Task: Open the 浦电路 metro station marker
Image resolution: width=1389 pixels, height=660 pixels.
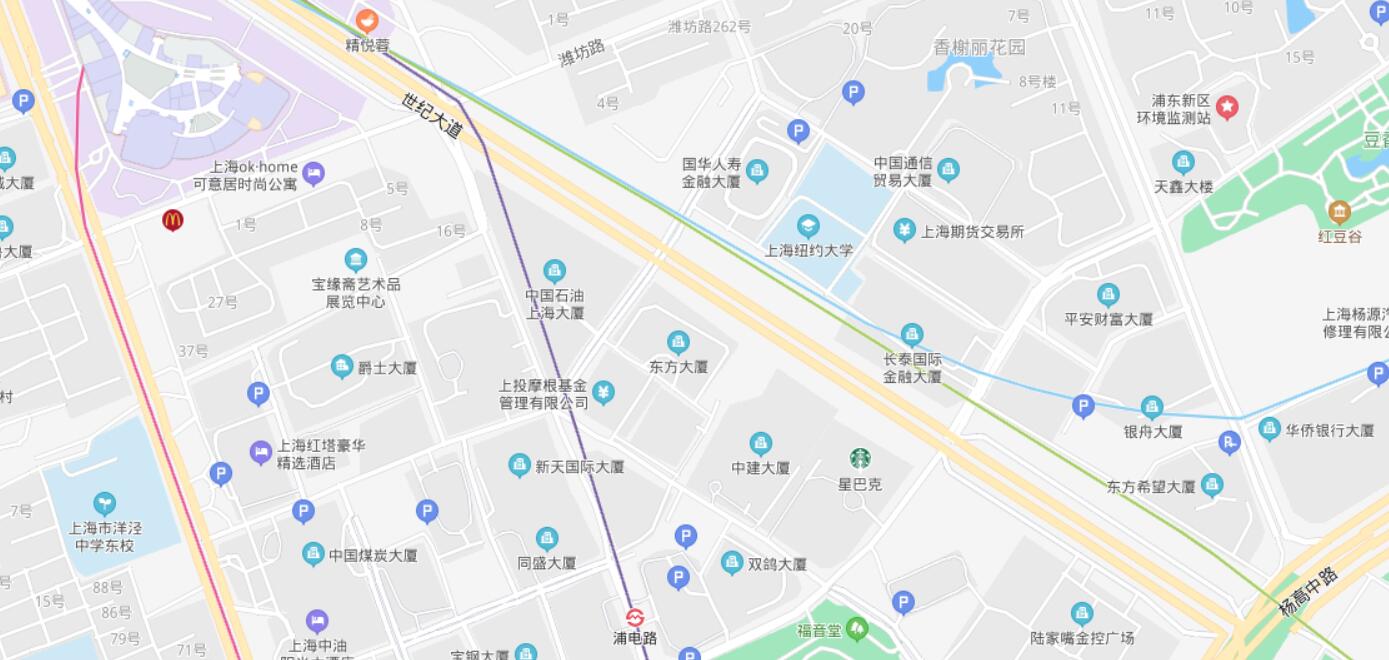Action: tap(635, 617)
